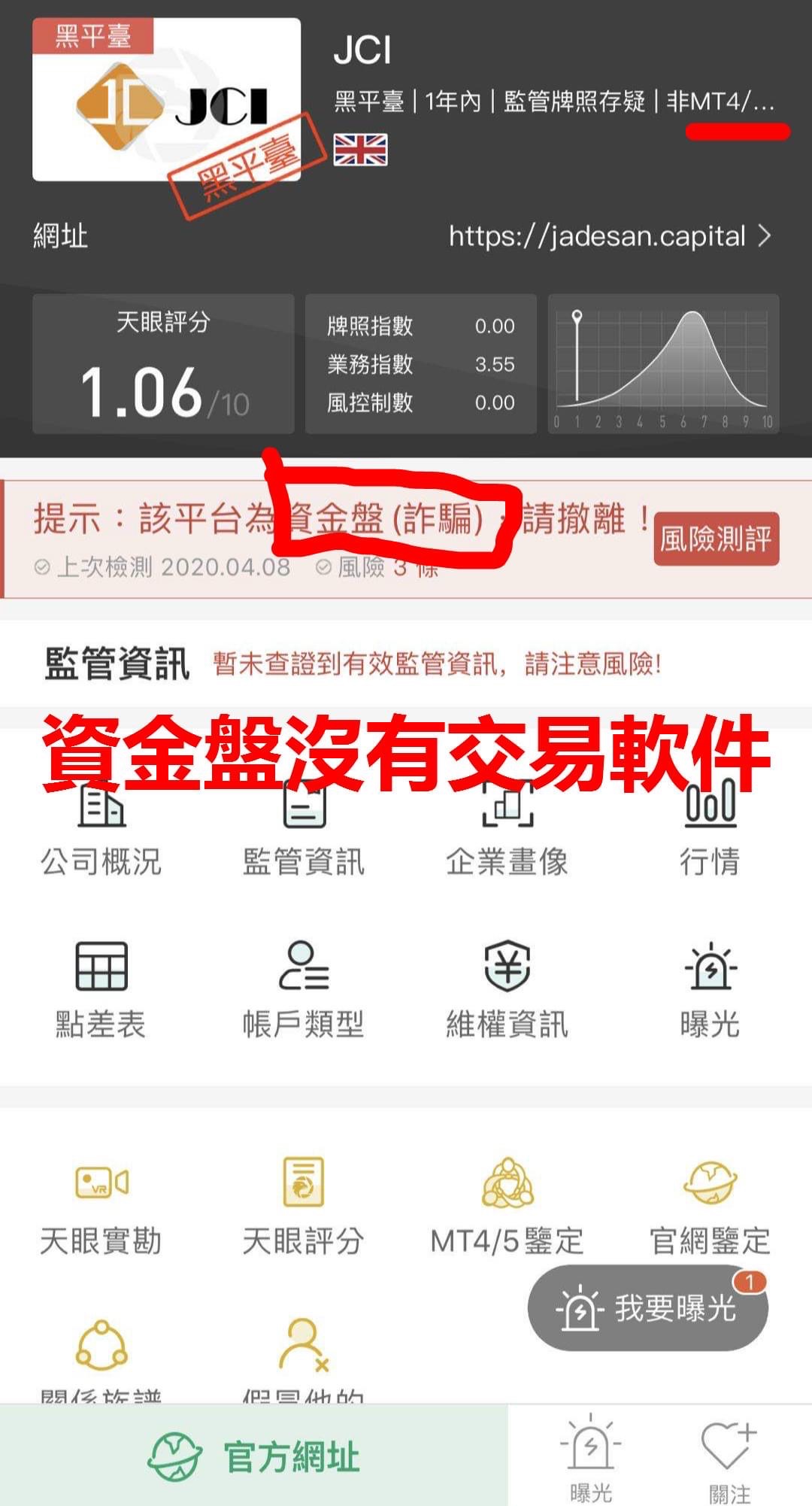Image resolution: width=812 pixels, height=1506 pixels.
Task: Open 天眼評分 gold icon in grid
Action: point(304,1208)
